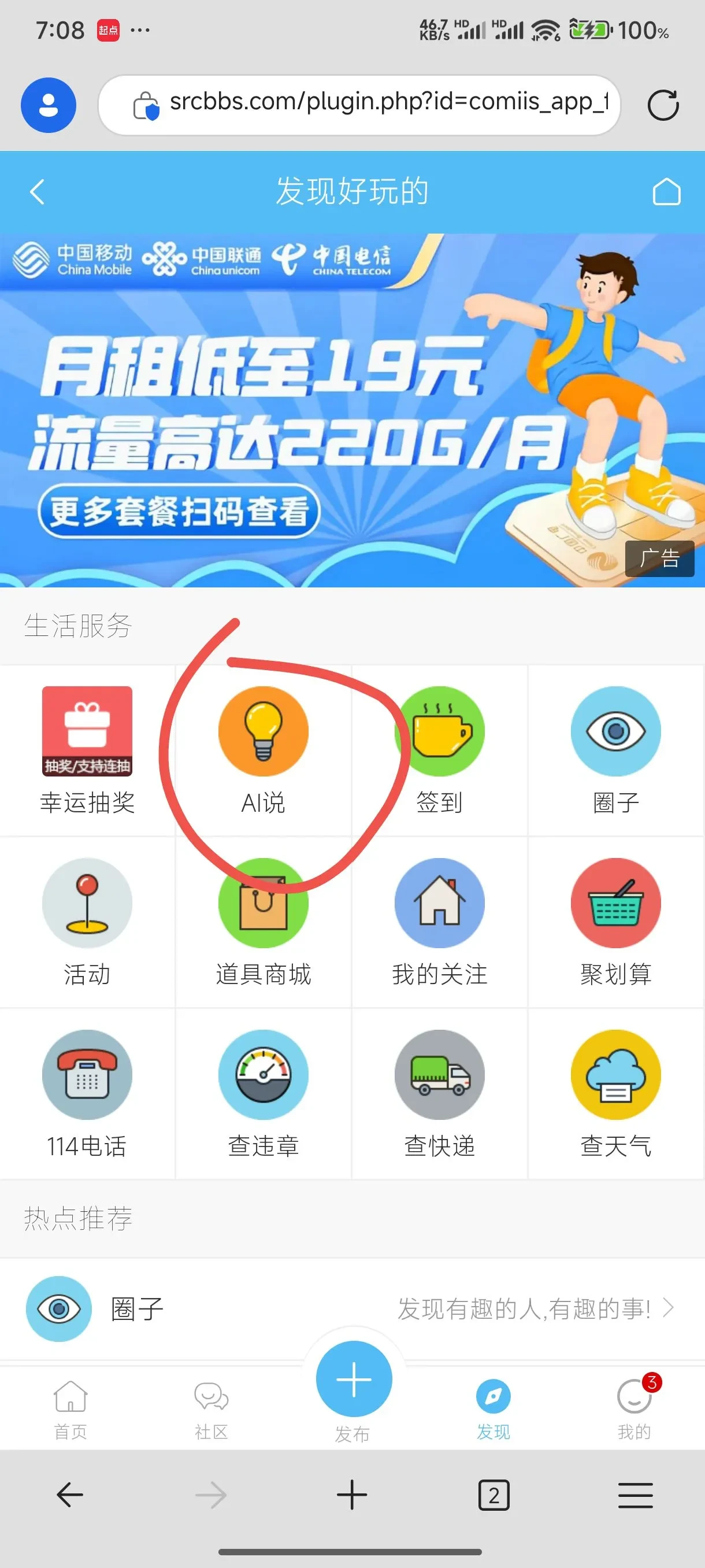Open the home icon in header
The width and height of the screenshot is (705, 1568).
(666, 193)
